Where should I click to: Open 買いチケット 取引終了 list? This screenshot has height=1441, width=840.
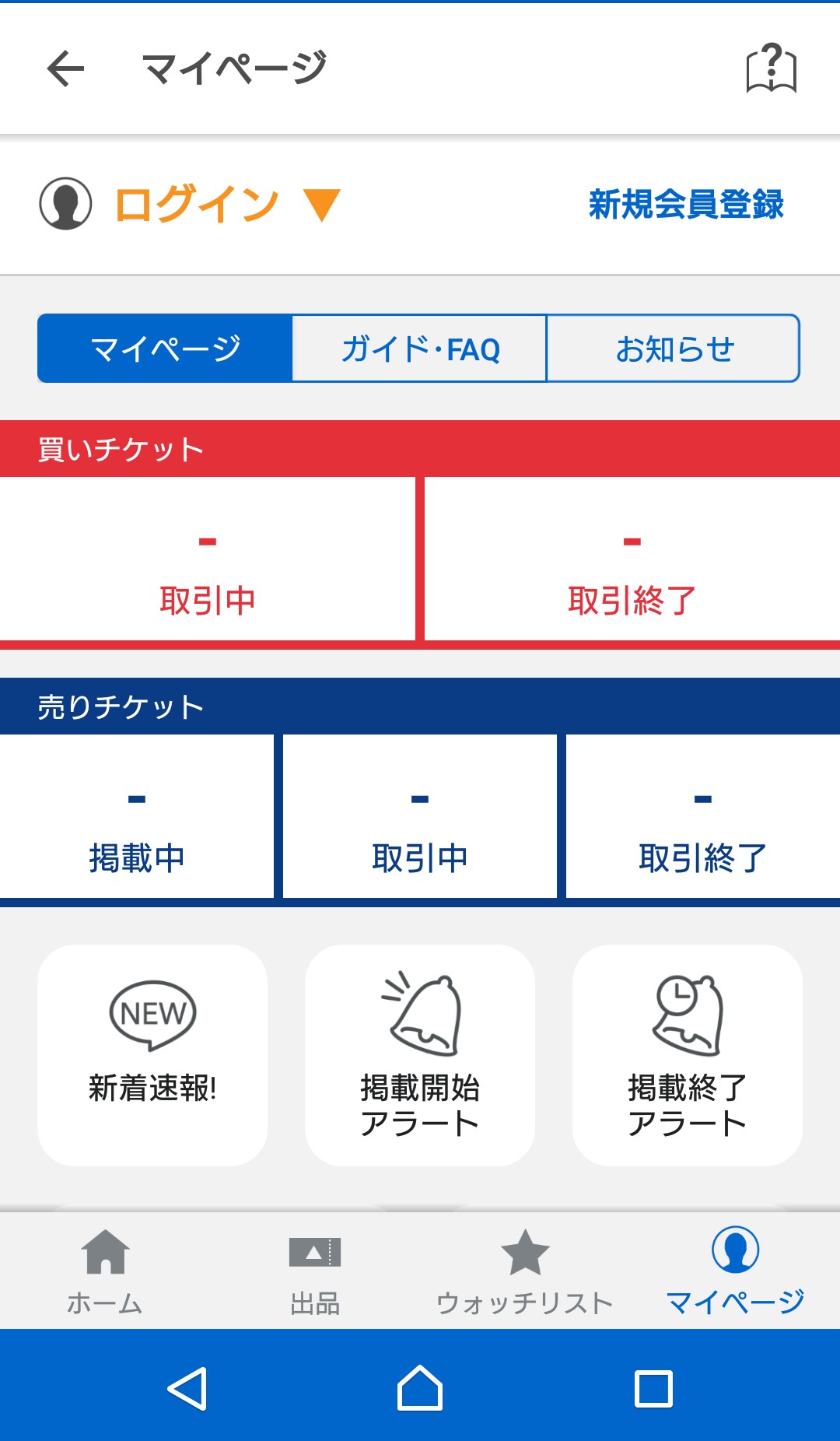click(x=632, y=560)
